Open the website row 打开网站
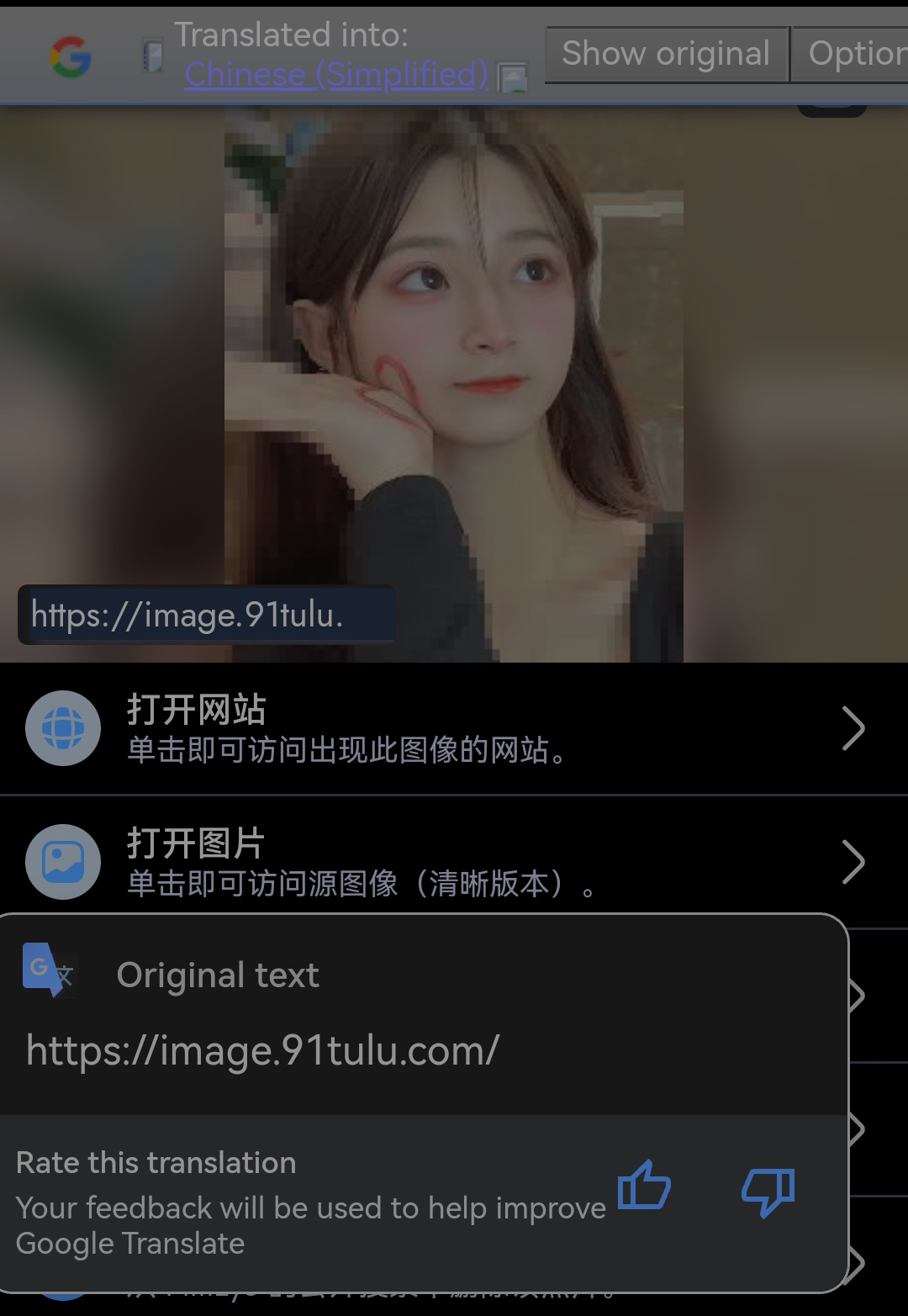 point(454,728)
